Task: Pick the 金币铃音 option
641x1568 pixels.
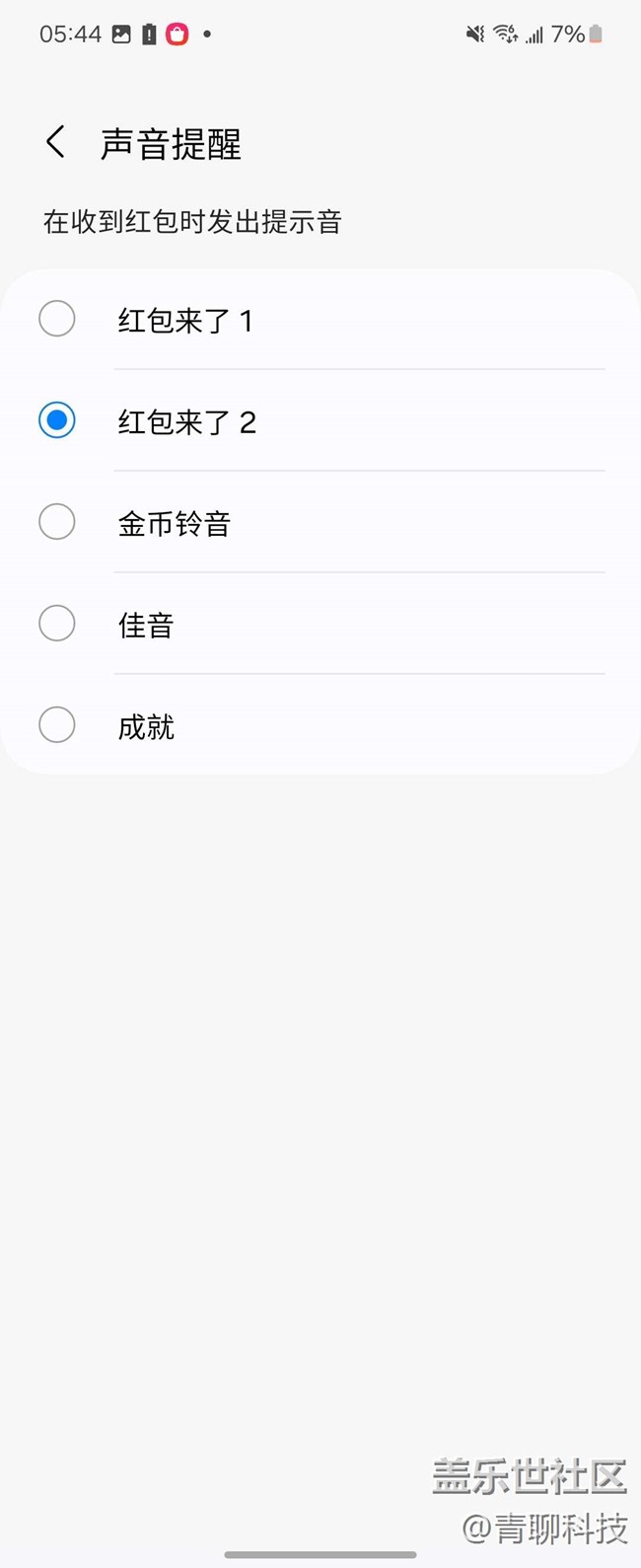Action: (x=57, y=523)
